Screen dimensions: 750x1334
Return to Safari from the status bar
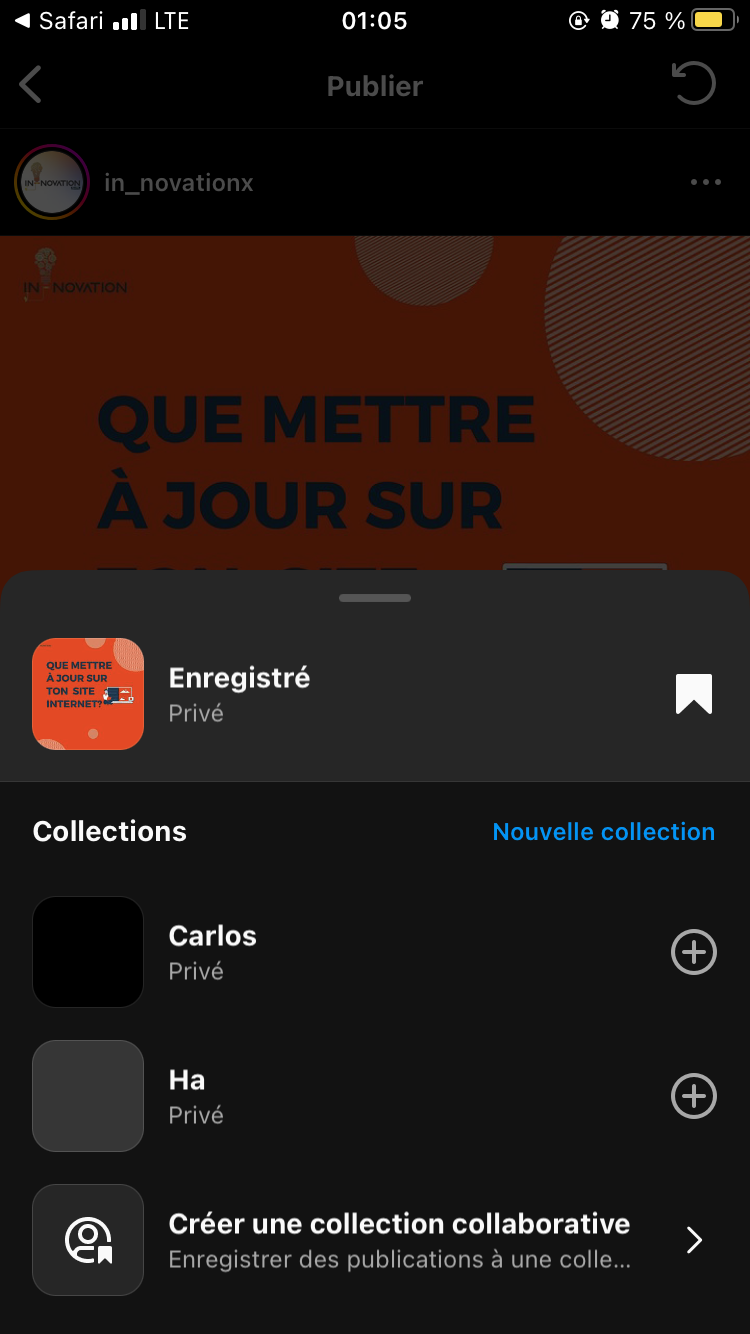pos(60,21)
